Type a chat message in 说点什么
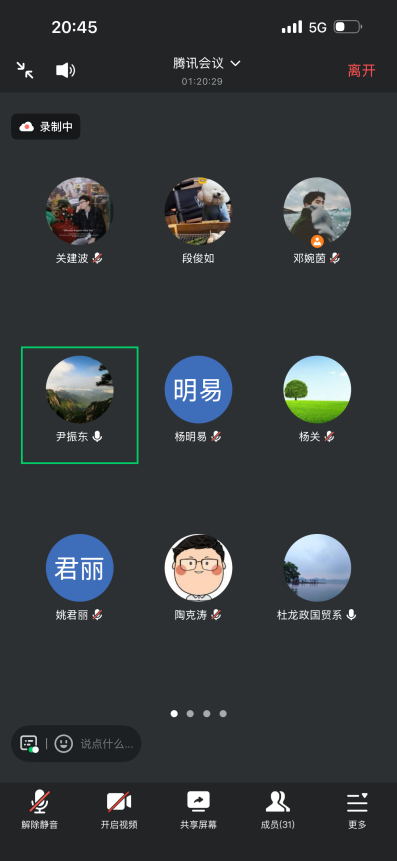397x861 pixels. coord(107,744)
